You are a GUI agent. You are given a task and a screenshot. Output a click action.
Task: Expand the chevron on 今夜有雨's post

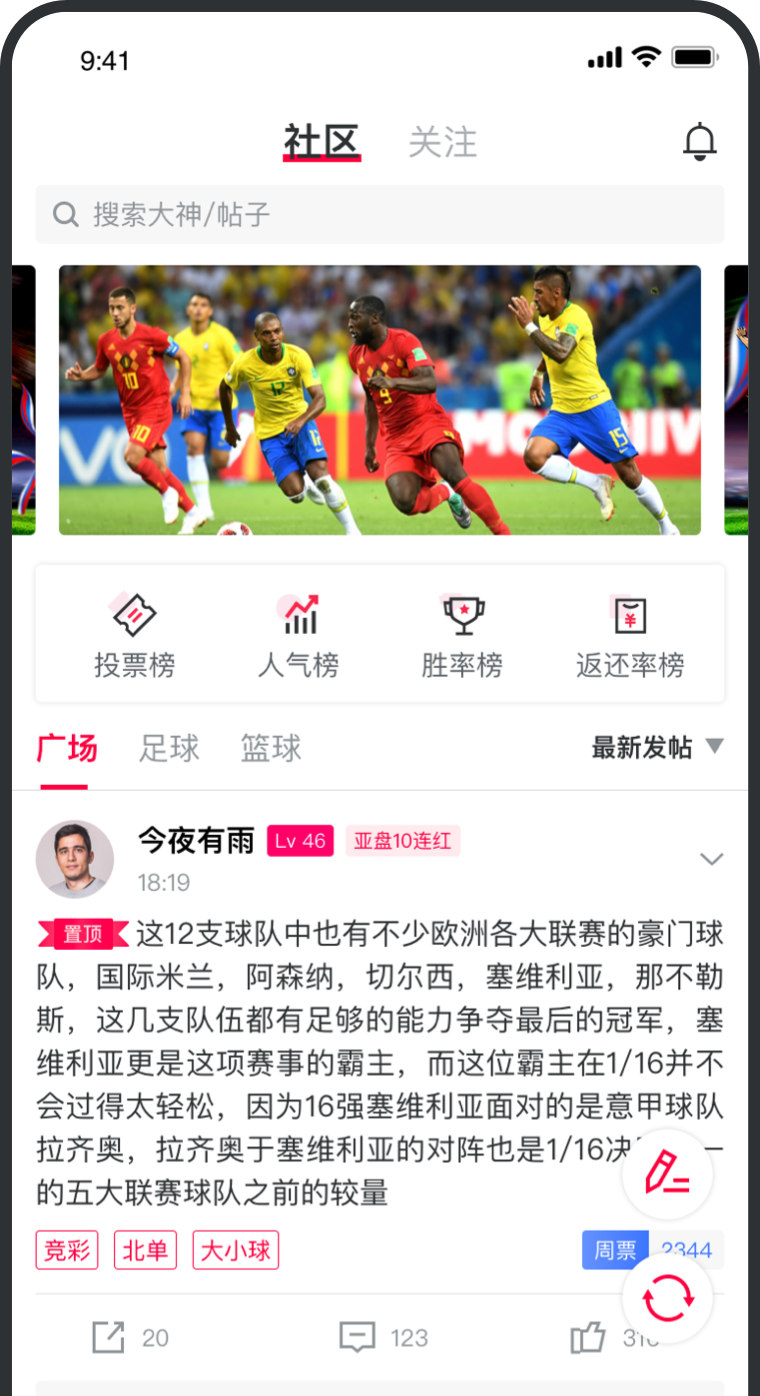[x=711, y=859]
